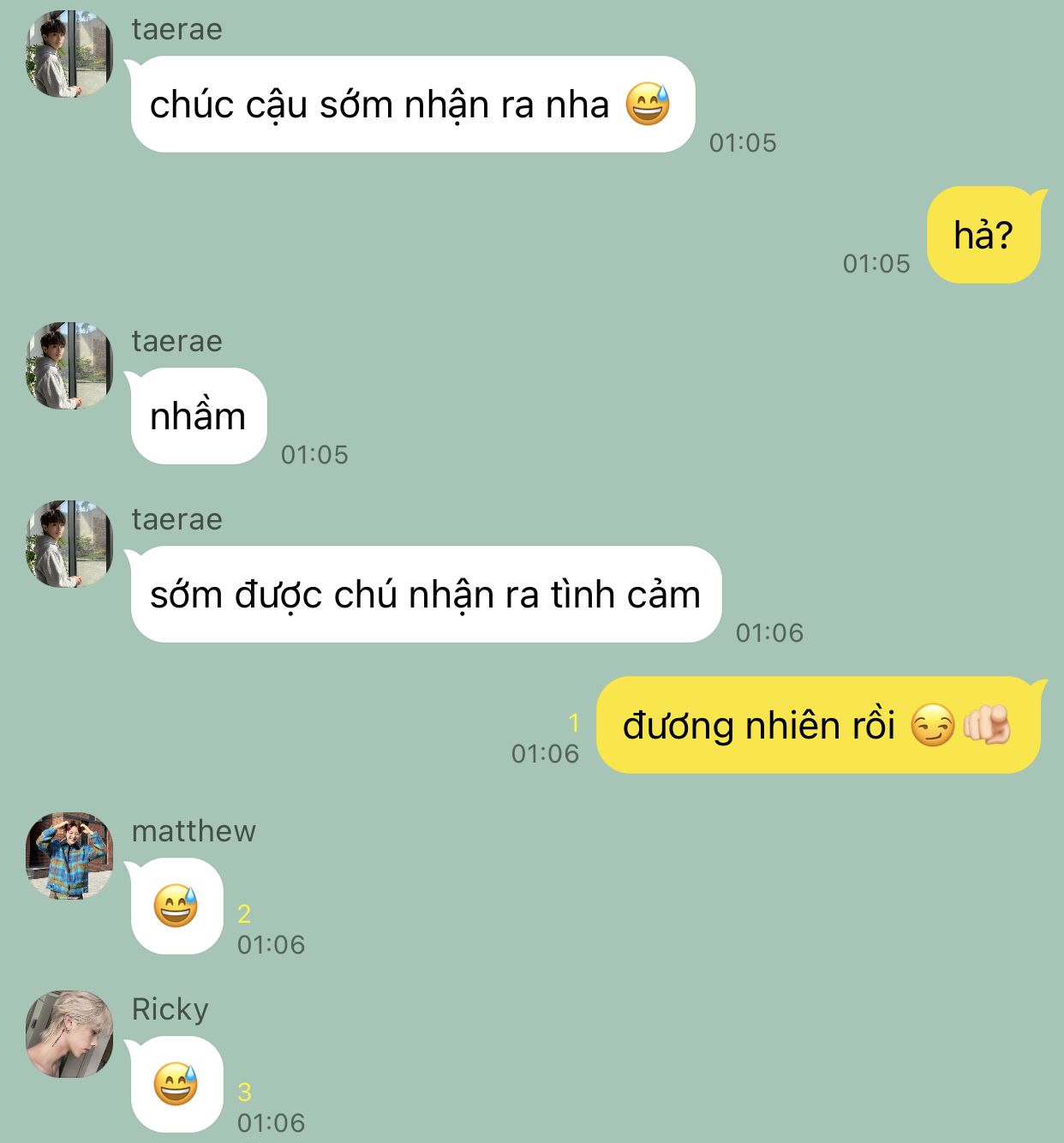View Ricky's profile avatar

pyautogui.click(x=69, y=1033)
